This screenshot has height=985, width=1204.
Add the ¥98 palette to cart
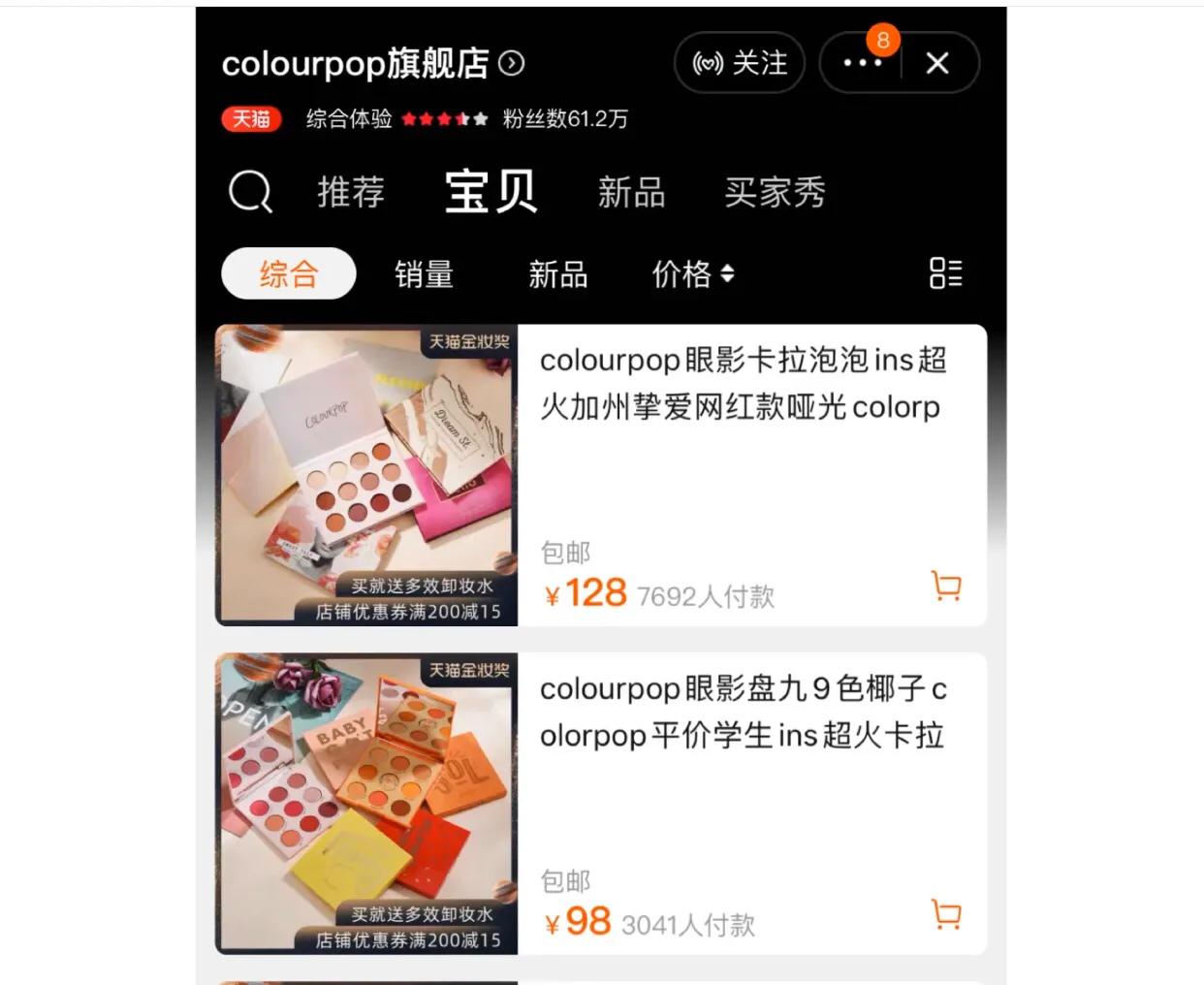(x=945, y=914)
